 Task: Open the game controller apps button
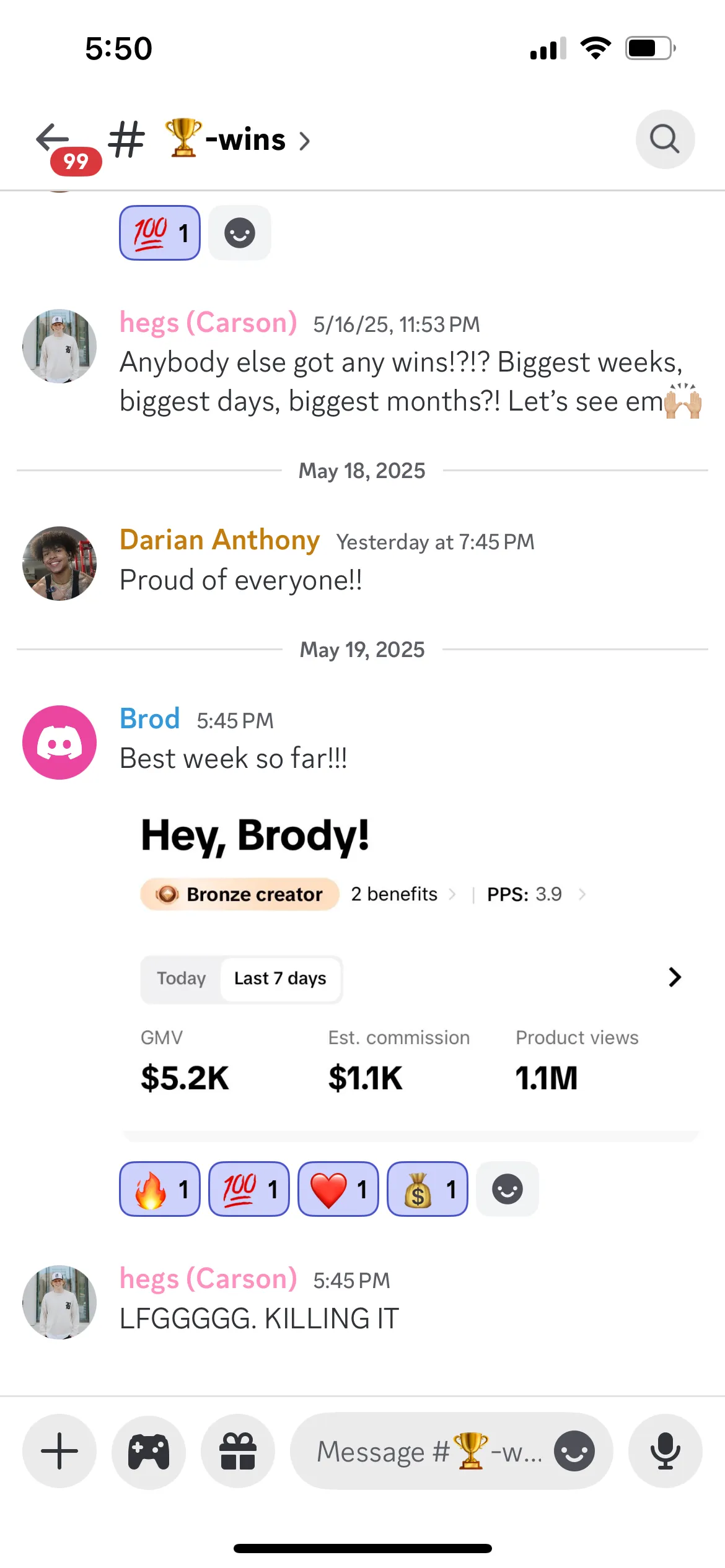click(x=149, y=1451)
